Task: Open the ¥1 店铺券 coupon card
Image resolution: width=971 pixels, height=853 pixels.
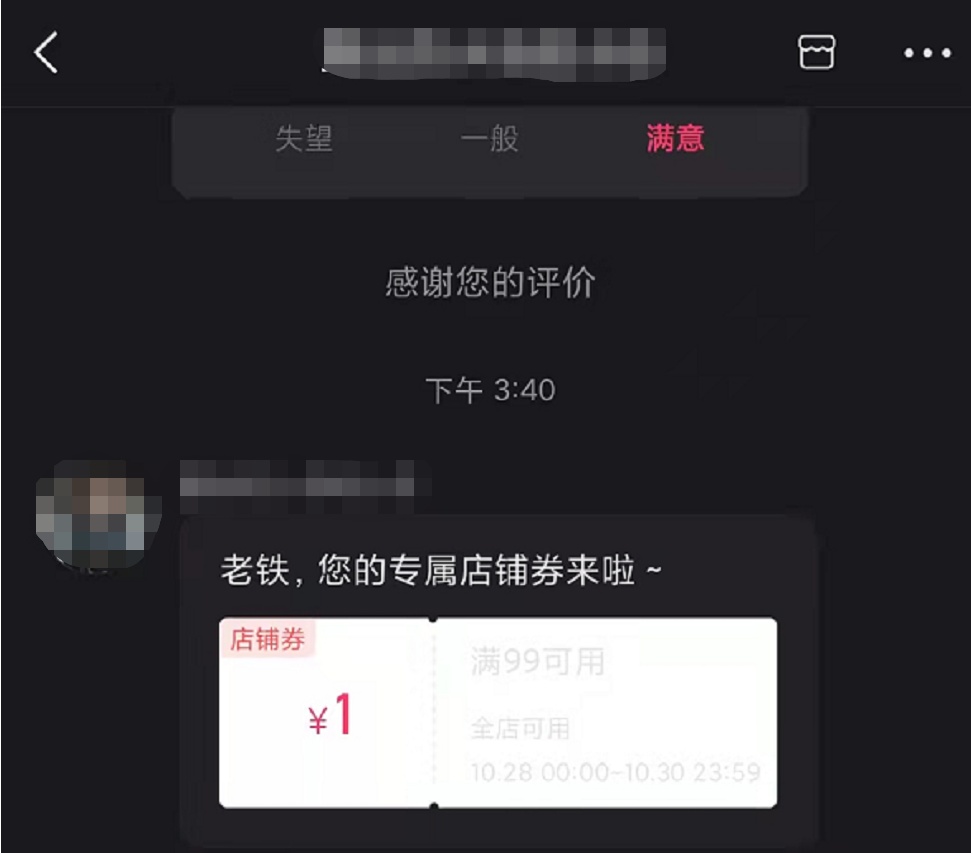Action: click(498, 712)
